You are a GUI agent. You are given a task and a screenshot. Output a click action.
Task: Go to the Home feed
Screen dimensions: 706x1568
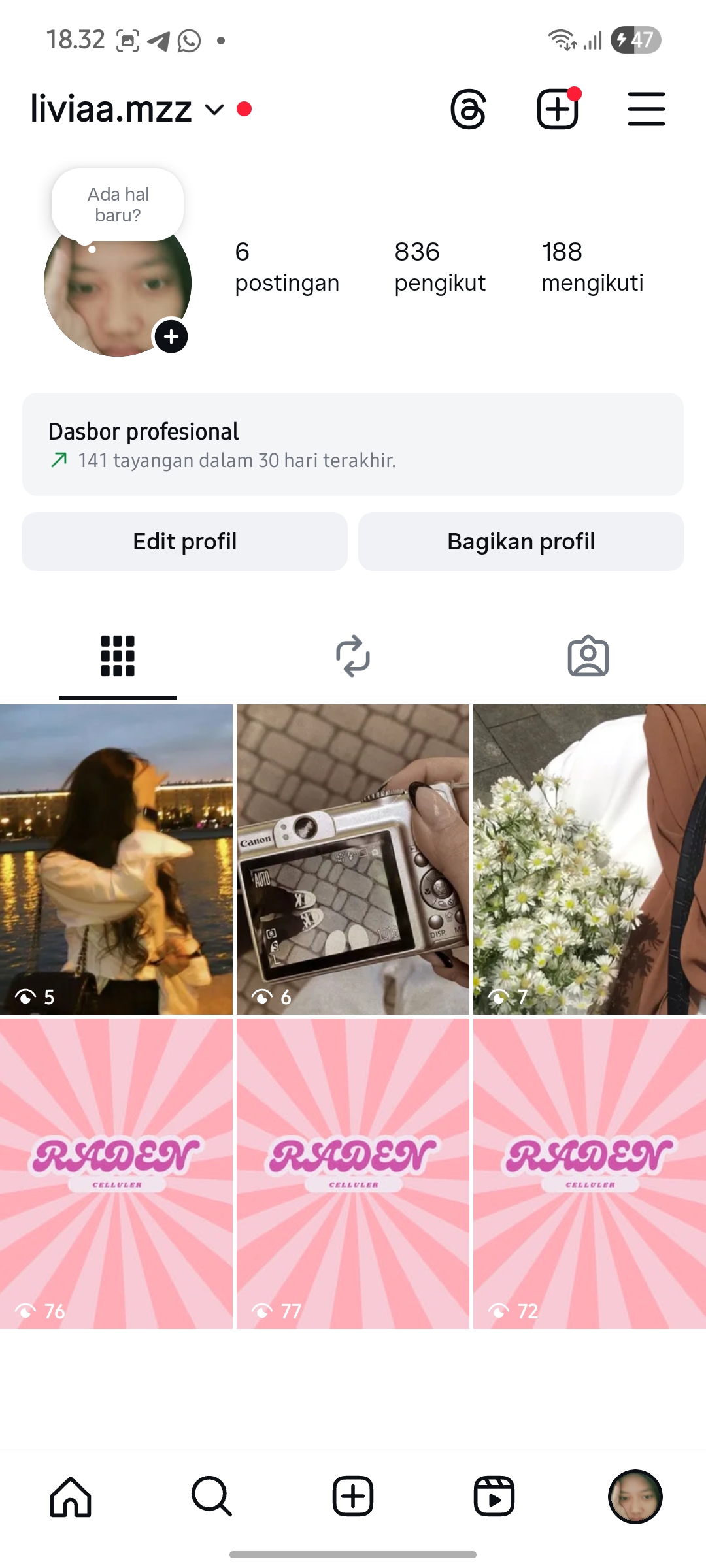click(x=71, y=1496)
